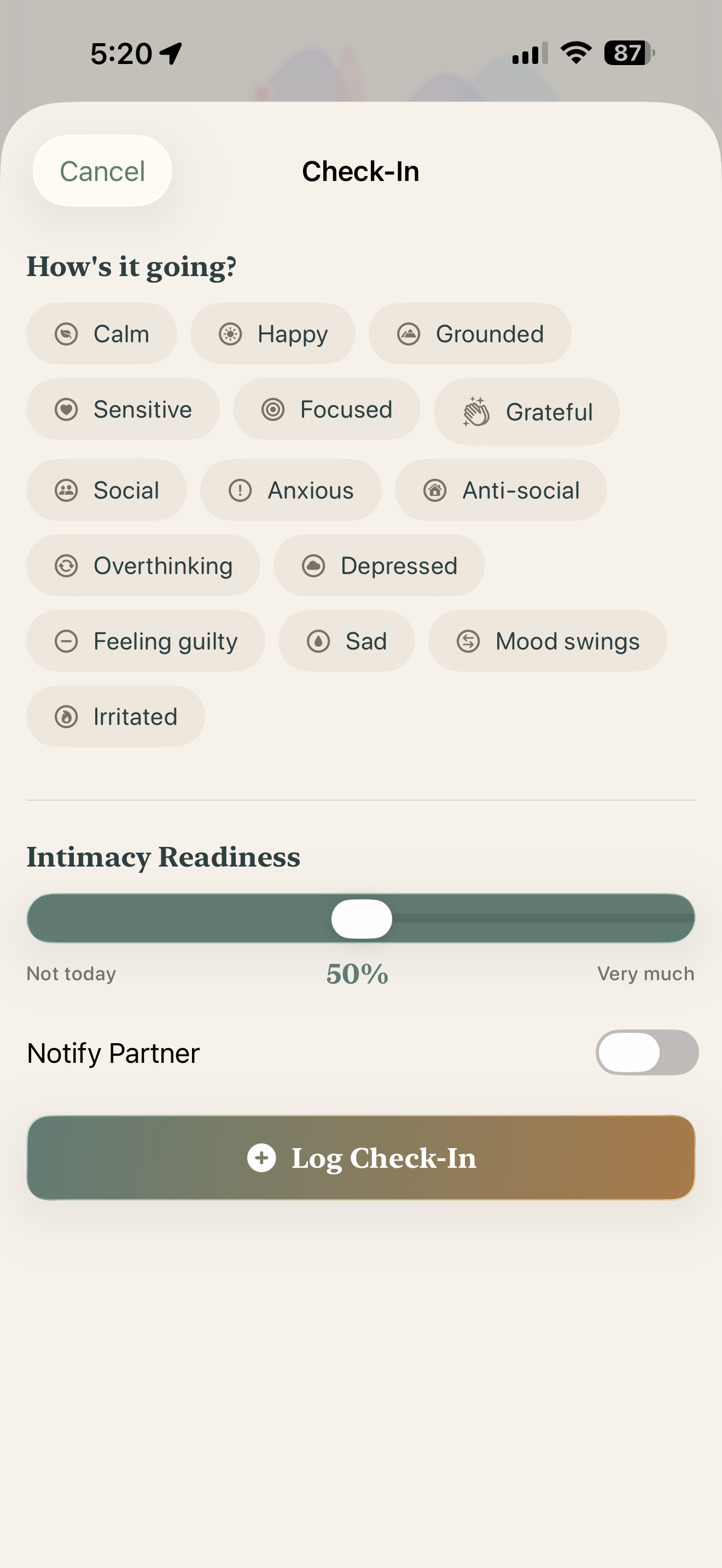Tap the Happy sun icon
Image resolution: width=722 pixels, height=1568 pixels.
[230, 334]
